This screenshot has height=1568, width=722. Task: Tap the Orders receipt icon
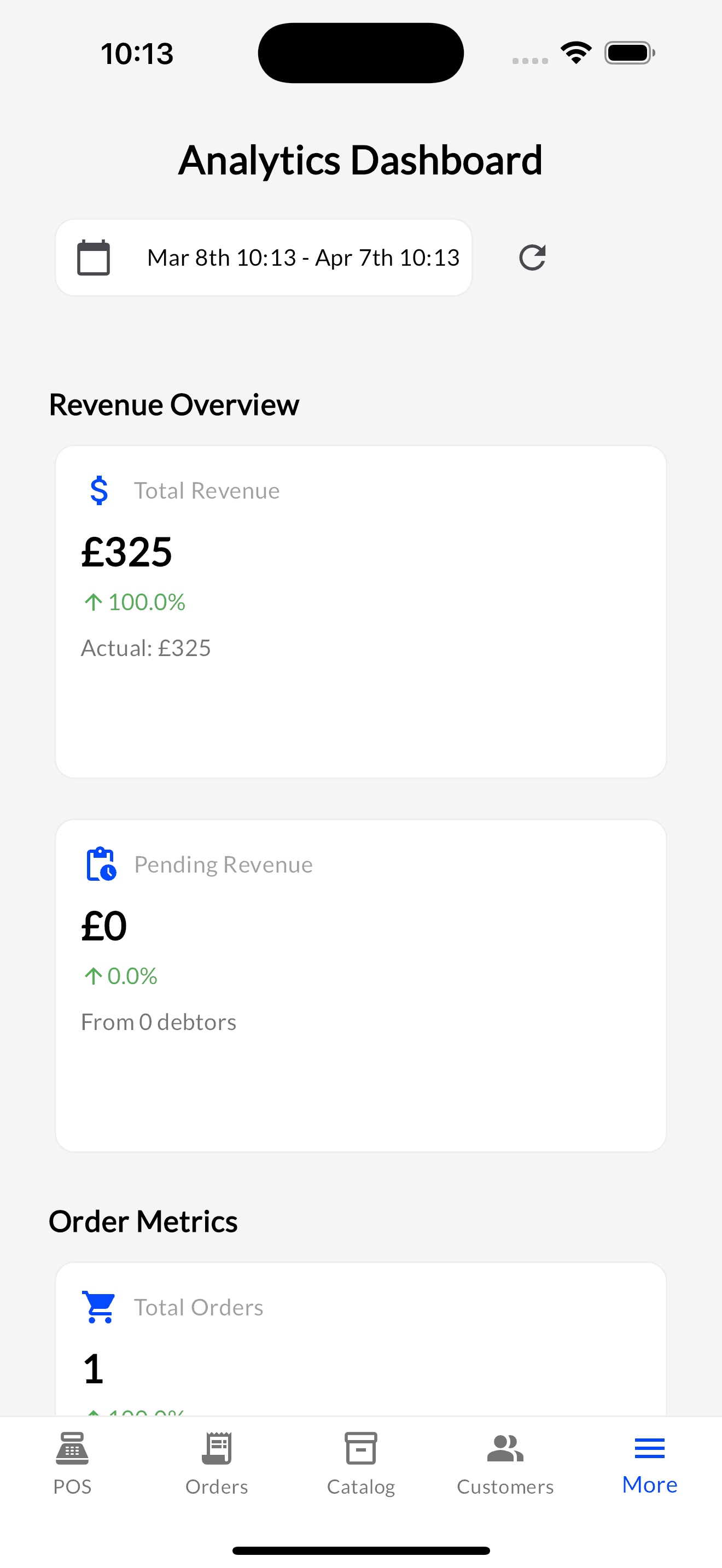pos(216,1449)
